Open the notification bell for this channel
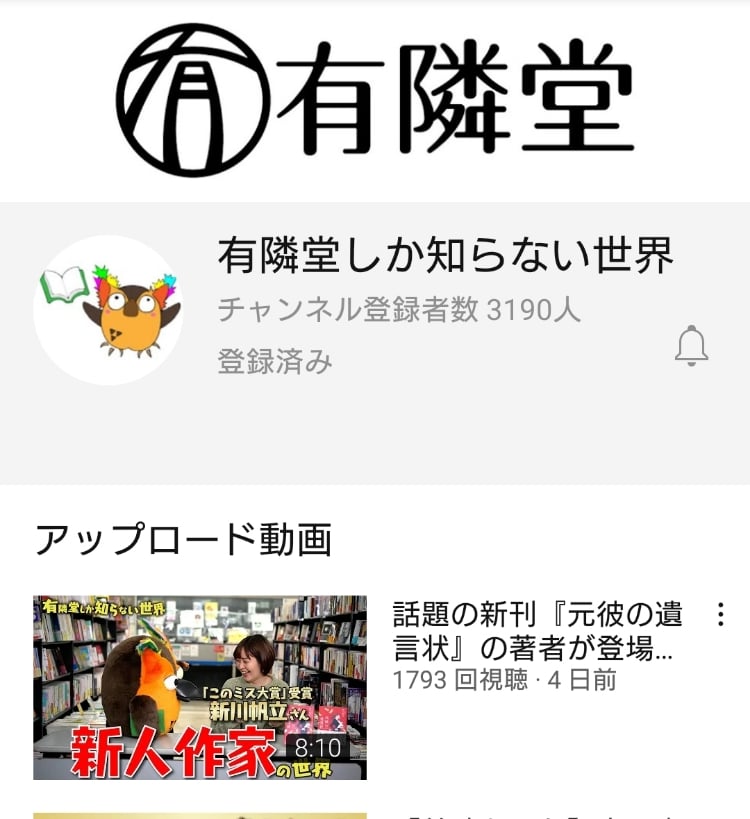The width and height of the screenshot is (750, 819). pos(691,347)
